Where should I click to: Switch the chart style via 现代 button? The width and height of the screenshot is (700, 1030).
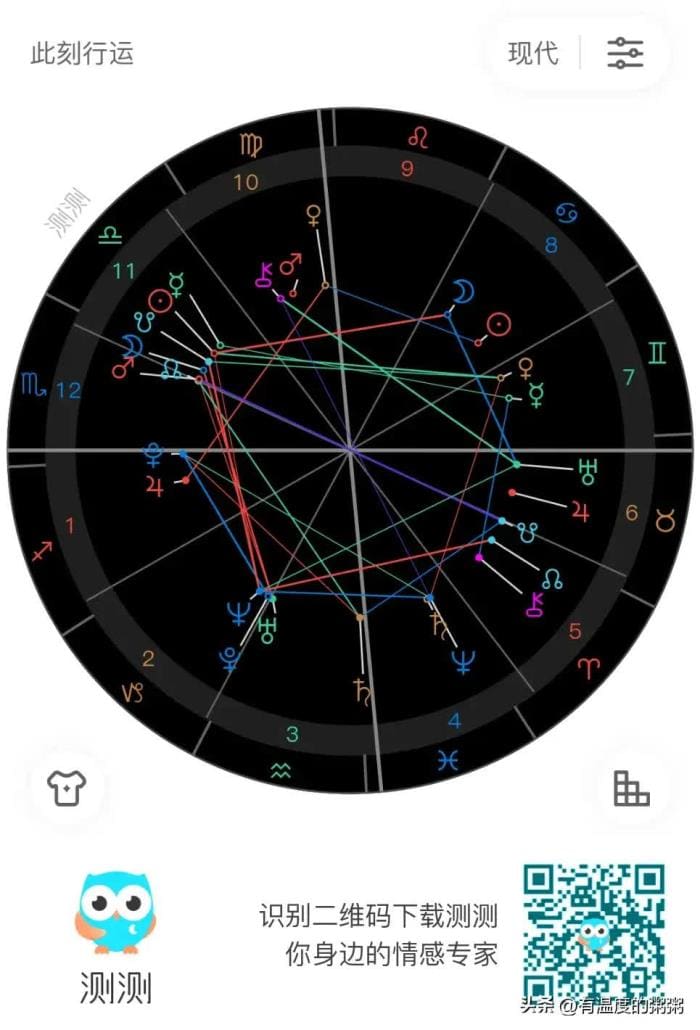click(x=533, y=53)
